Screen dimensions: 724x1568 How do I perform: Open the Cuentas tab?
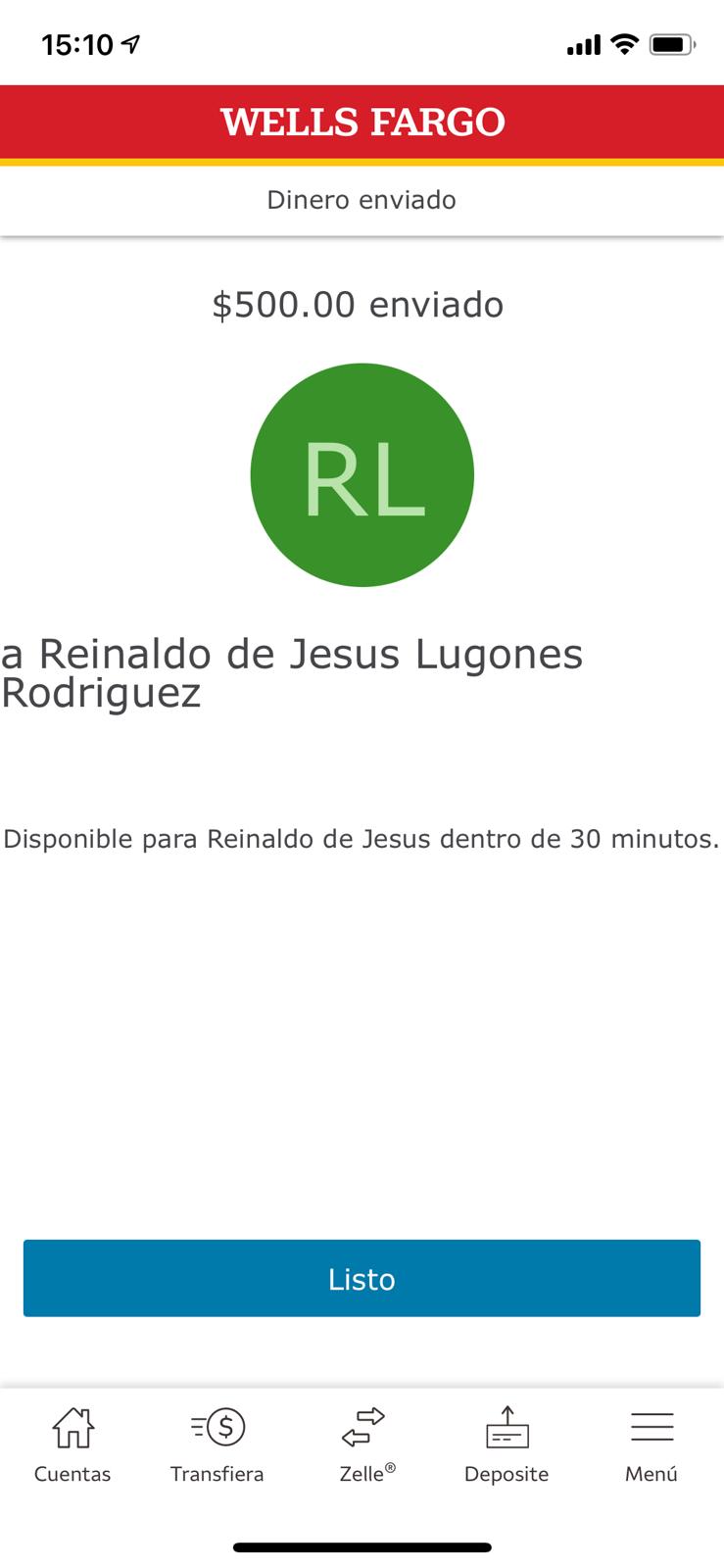[72, 1445]
